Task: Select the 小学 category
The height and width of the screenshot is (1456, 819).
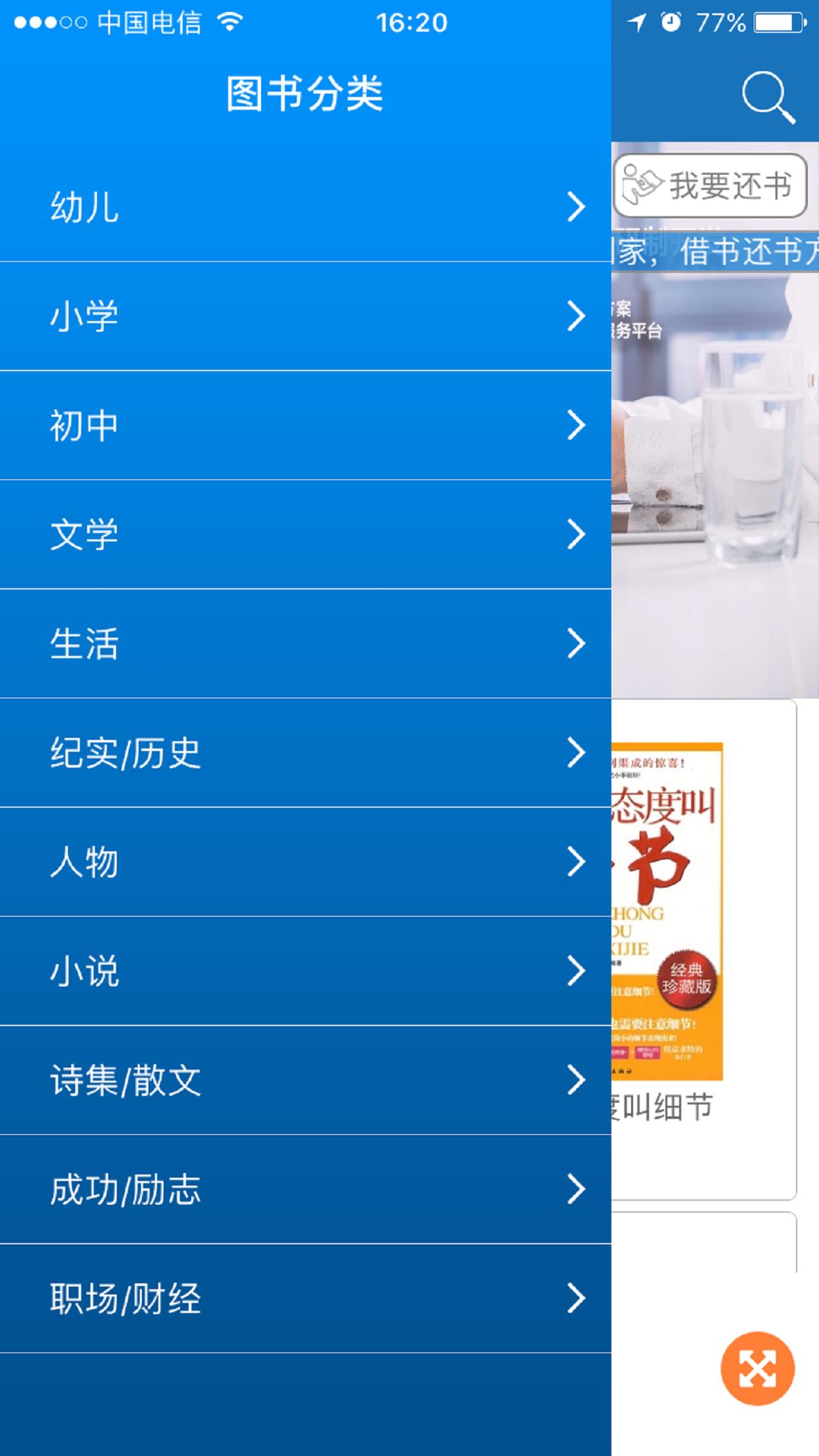Action: [305, 316]
